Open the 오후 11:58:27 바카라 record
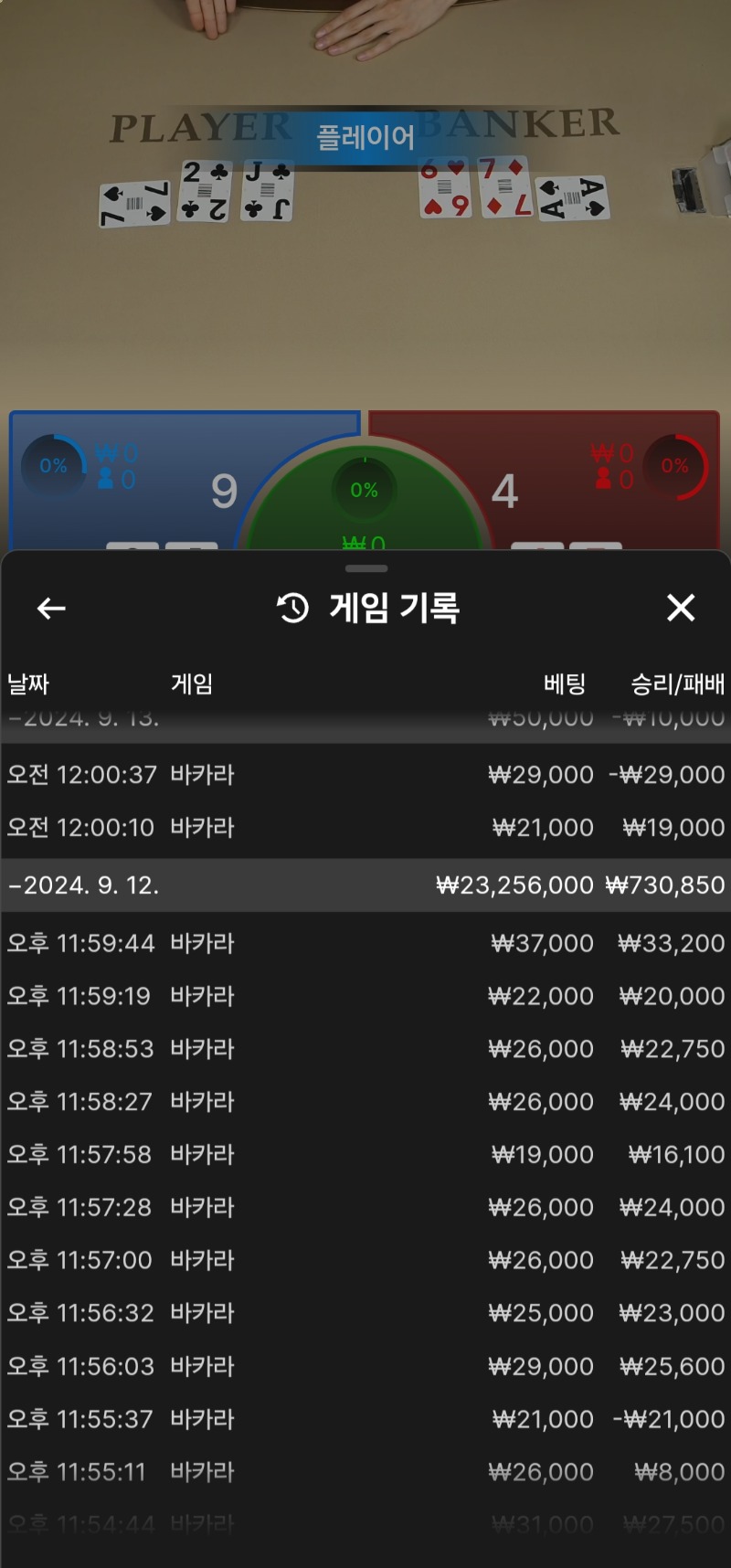Screen dimensions: 731x1568 (x=365, y=1102)
